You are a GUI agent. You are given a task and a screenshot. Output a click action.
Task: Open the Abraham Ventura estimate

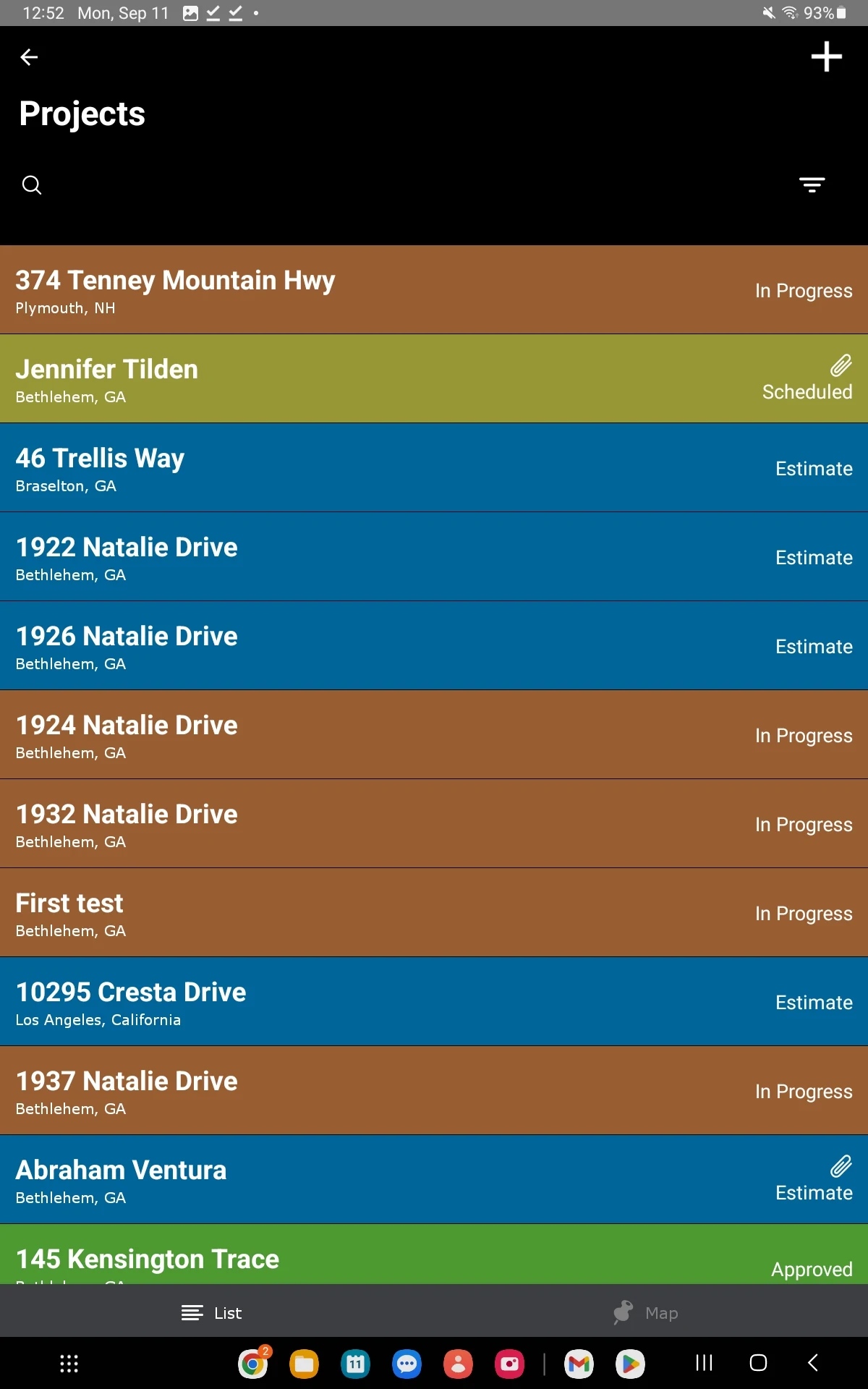[434, 1180]
